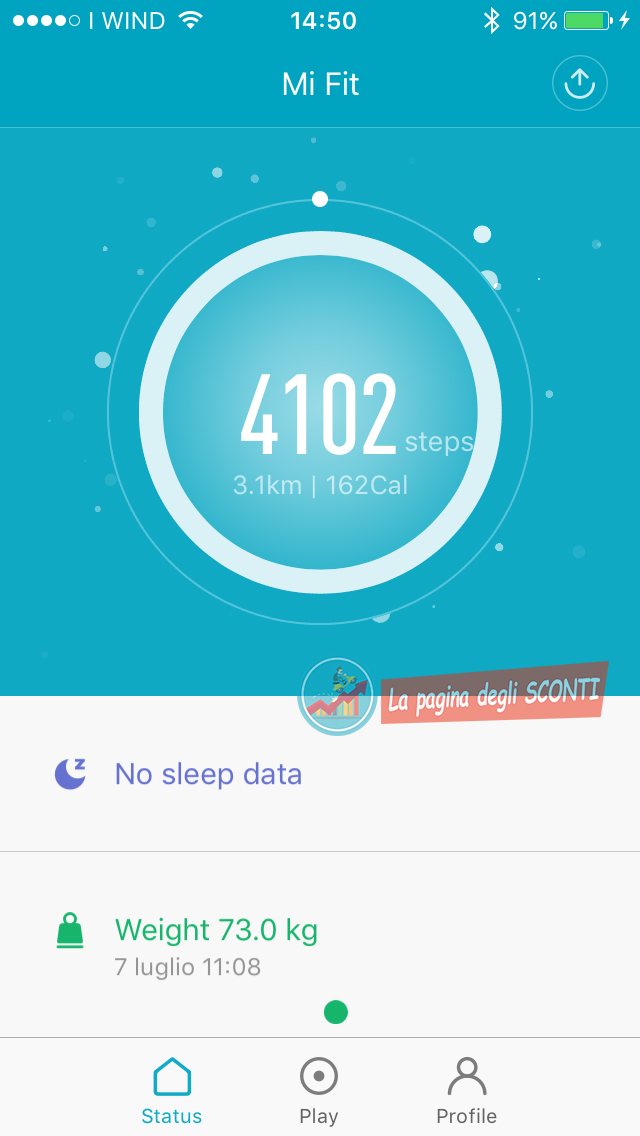Switch to the Play tab
This screenshot has width=640, height=1136.
tap(319, 1090)
